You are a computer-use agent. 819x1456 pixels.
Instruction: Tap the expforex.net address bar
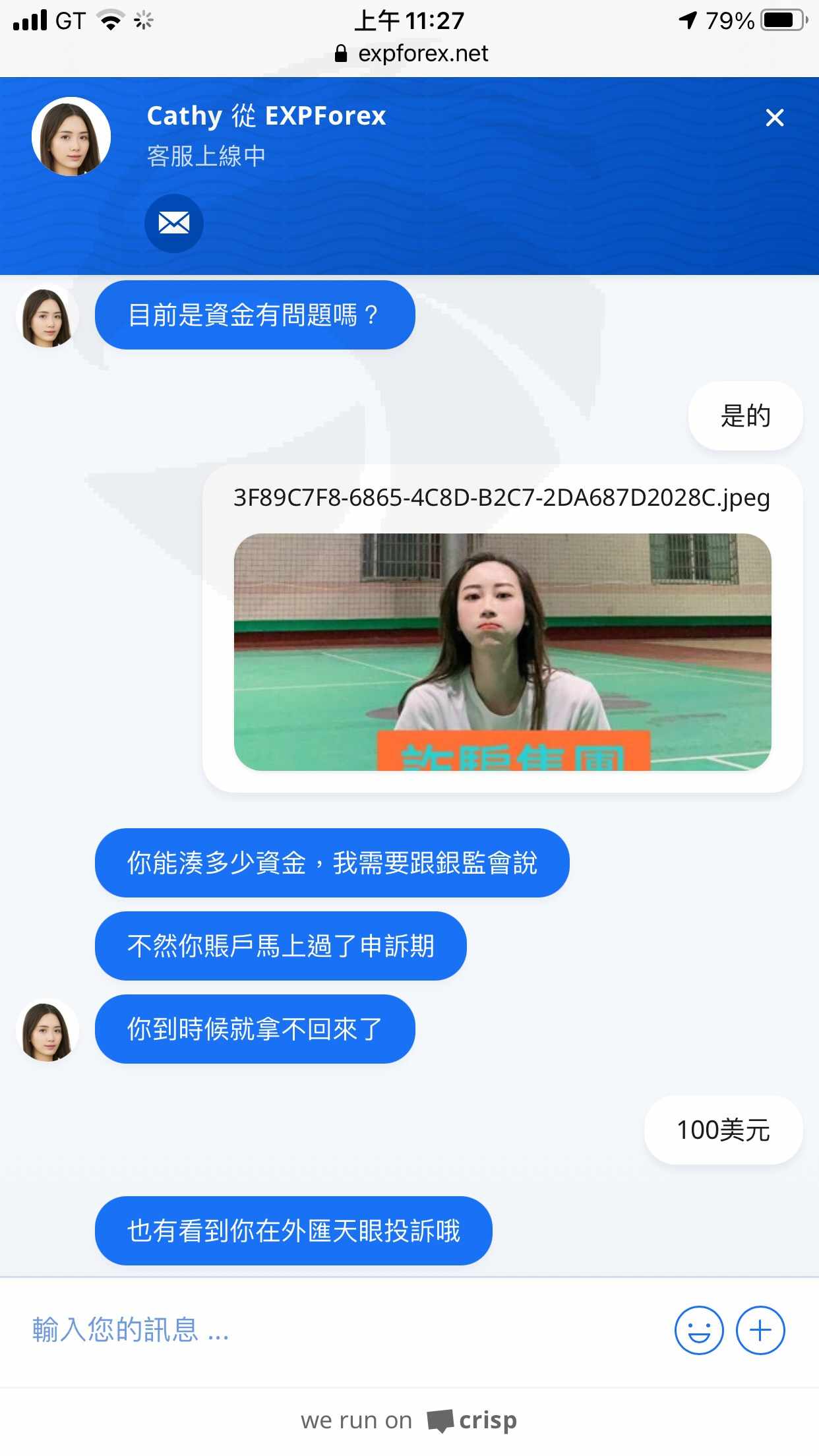(411, 53)
